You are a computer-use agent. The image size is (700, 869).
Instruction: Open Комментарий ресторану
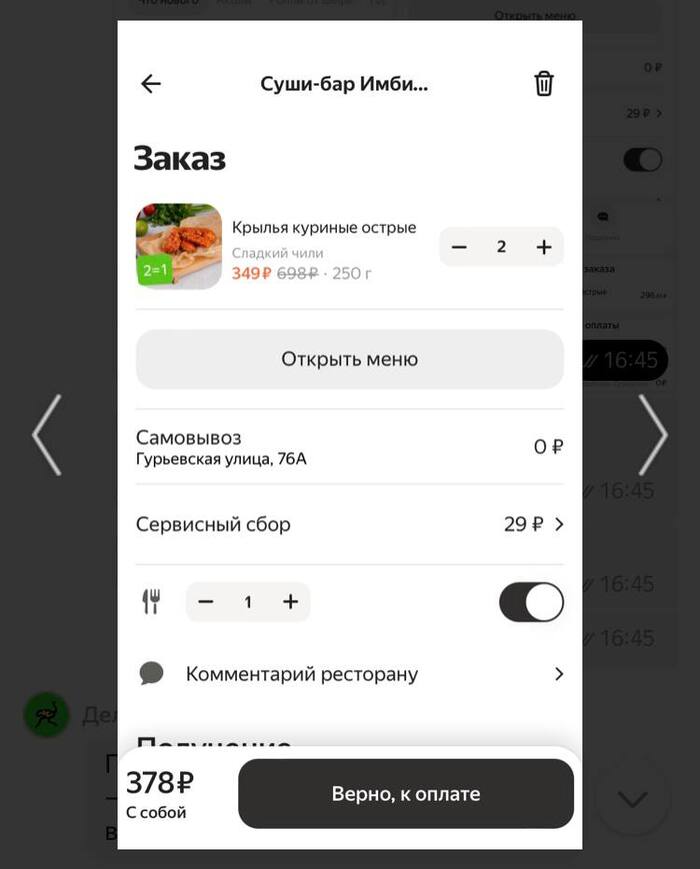click(x=349, y=674)
